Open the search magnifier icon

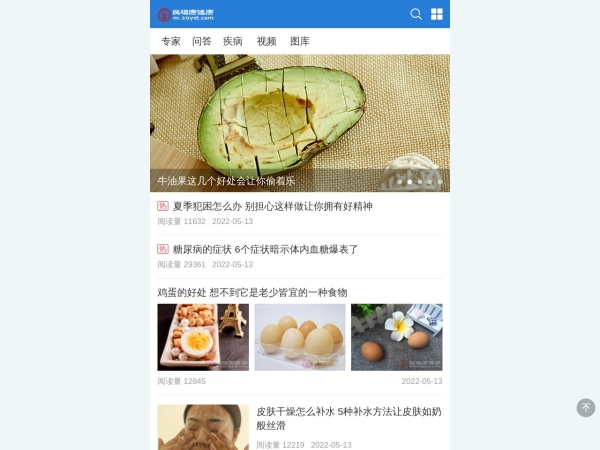[416, 14]
